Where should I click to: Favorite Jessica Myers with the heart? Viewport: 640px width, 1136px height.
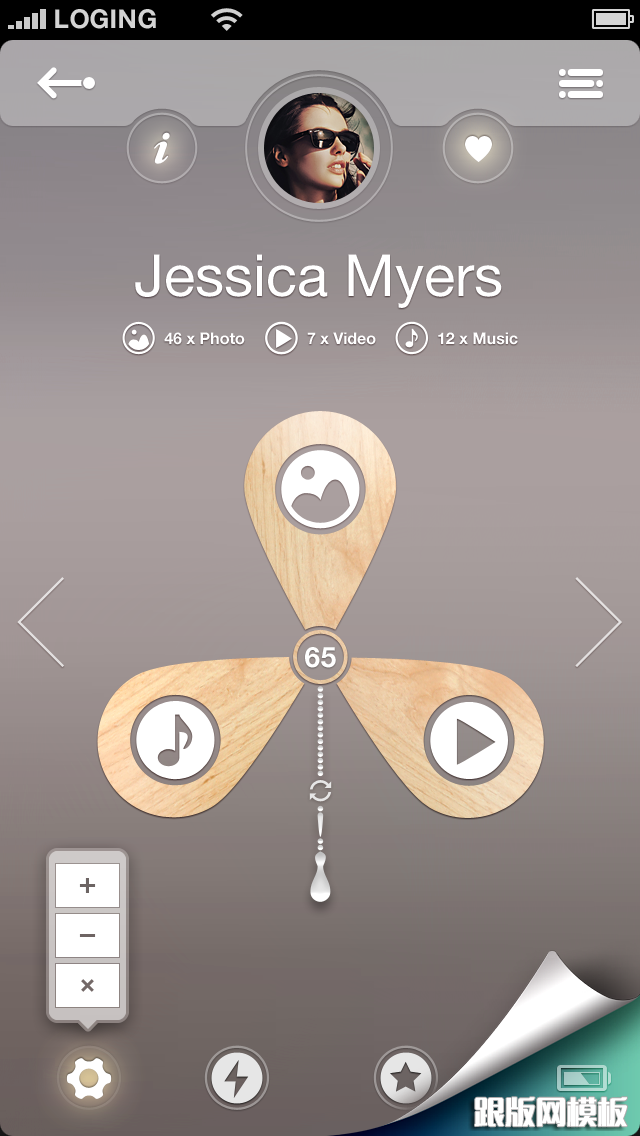point(478,150)
